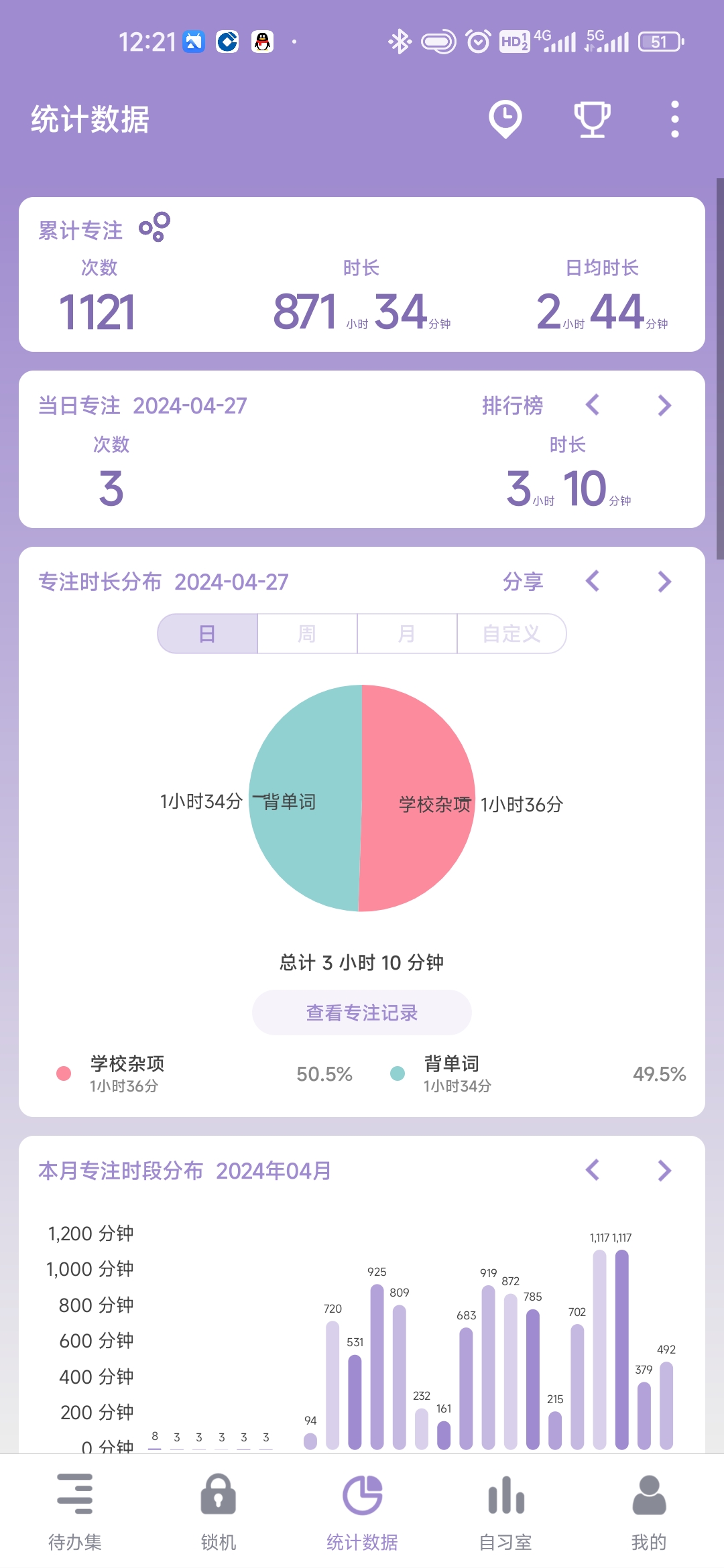
Task: Show previous date in 专注时长分布
Action: 593,582
